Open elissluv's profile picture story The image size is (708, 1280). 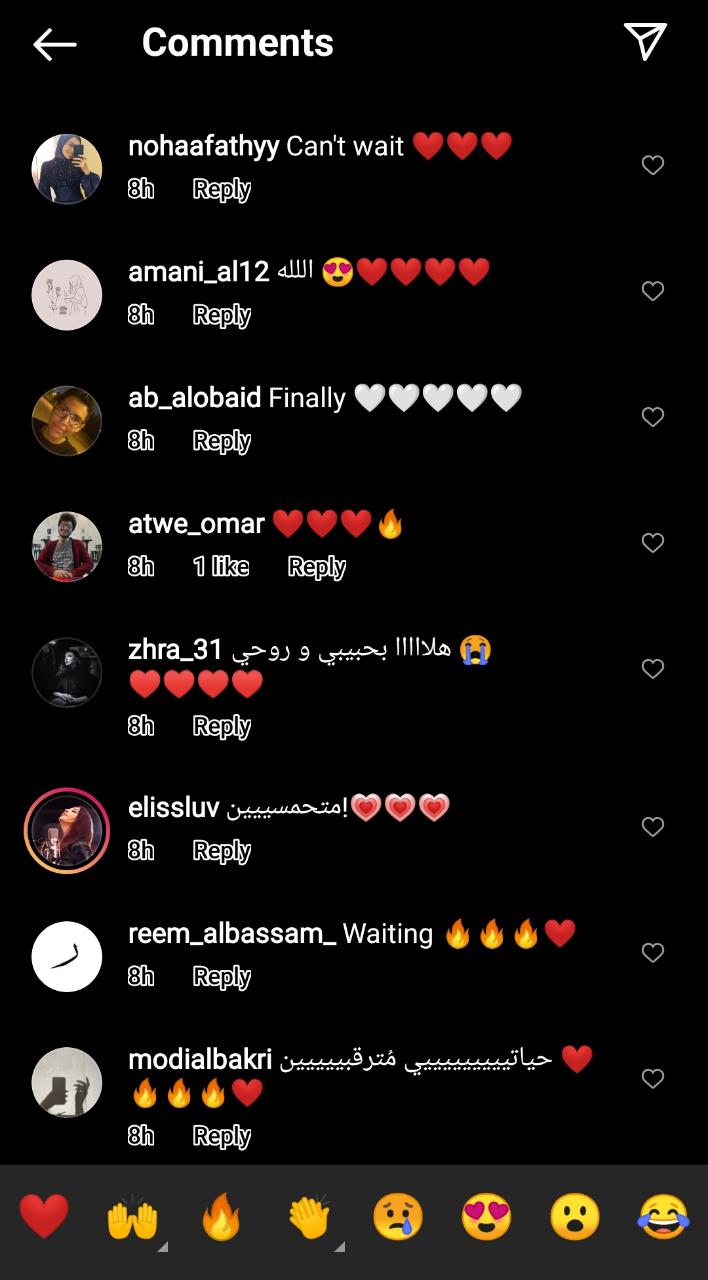point(67,831)
